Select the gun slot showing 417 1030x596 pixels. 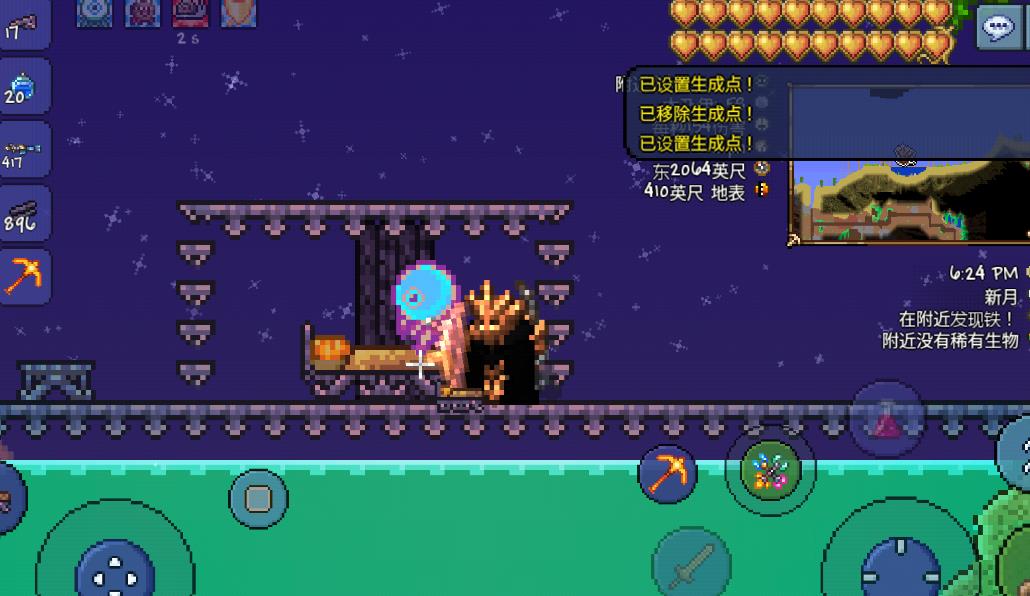tap(23, 151)
